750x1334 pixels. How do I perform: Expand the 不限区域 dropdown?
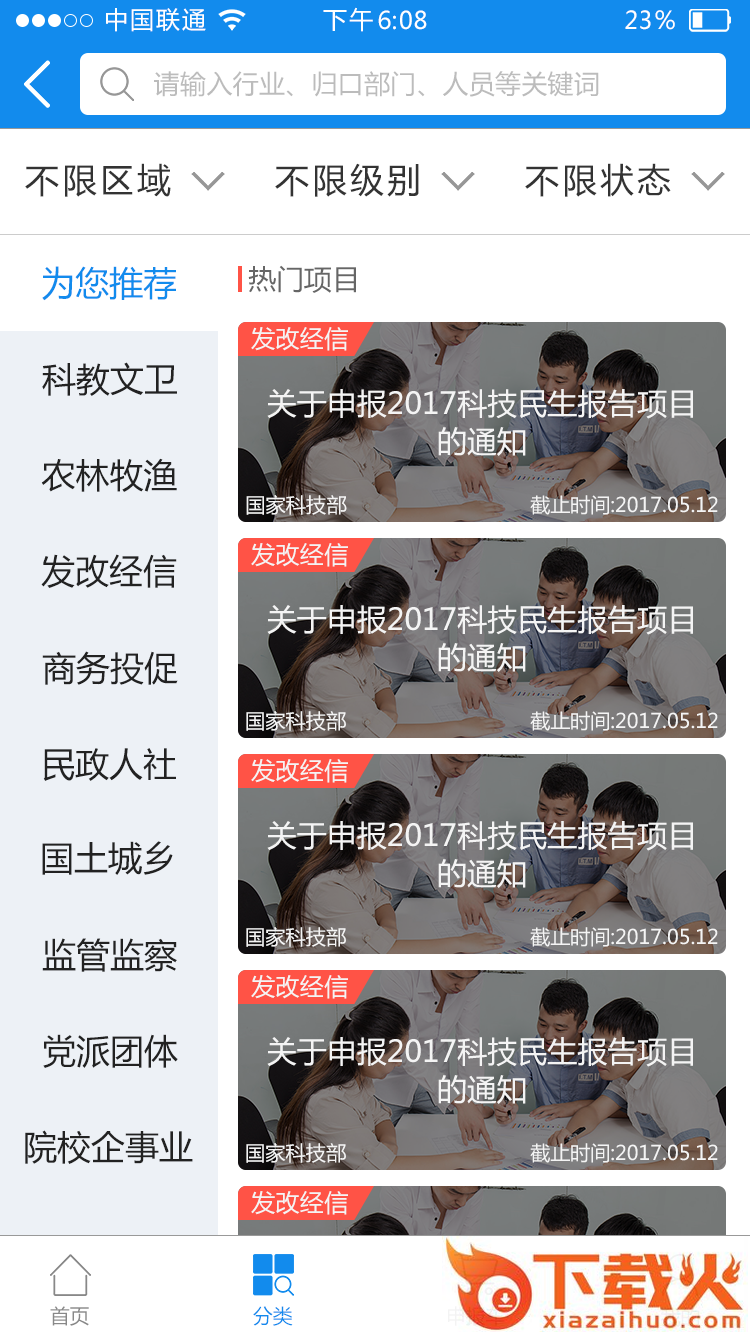point(124,181)
